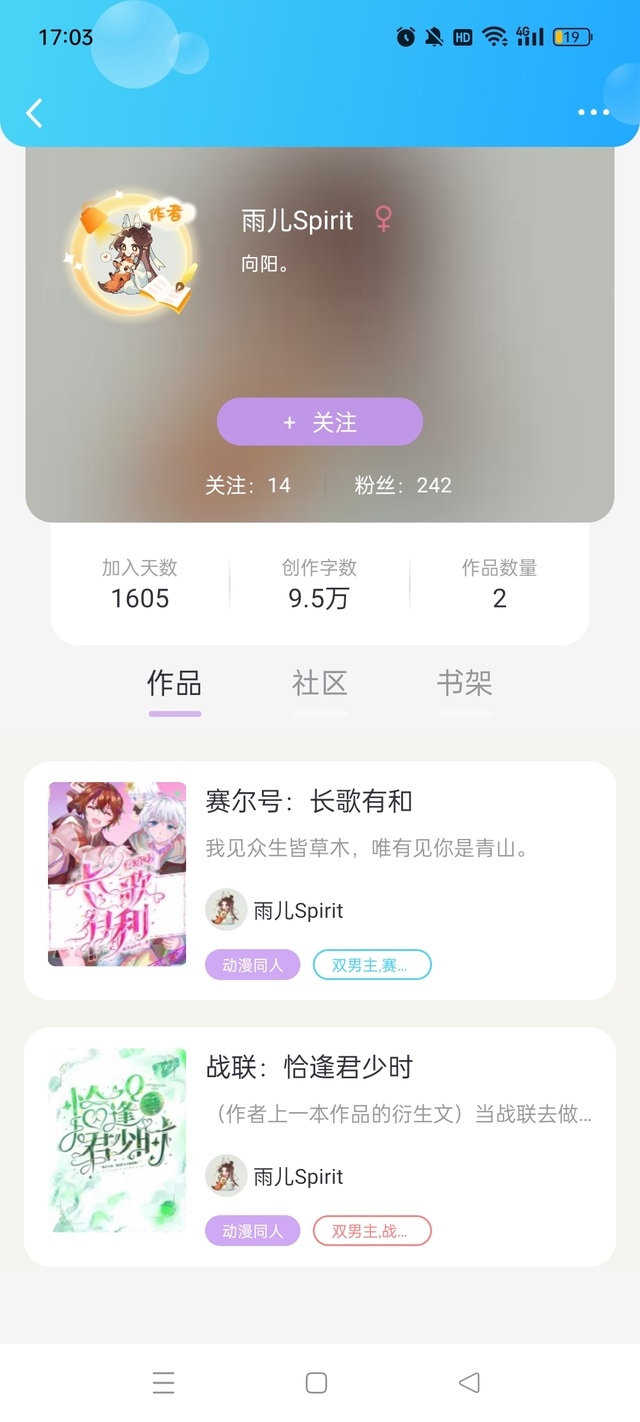This screenshot has width=640, height=1422.
Task: Open the three-dot overflow menu
Action: (x=593, y=112)
